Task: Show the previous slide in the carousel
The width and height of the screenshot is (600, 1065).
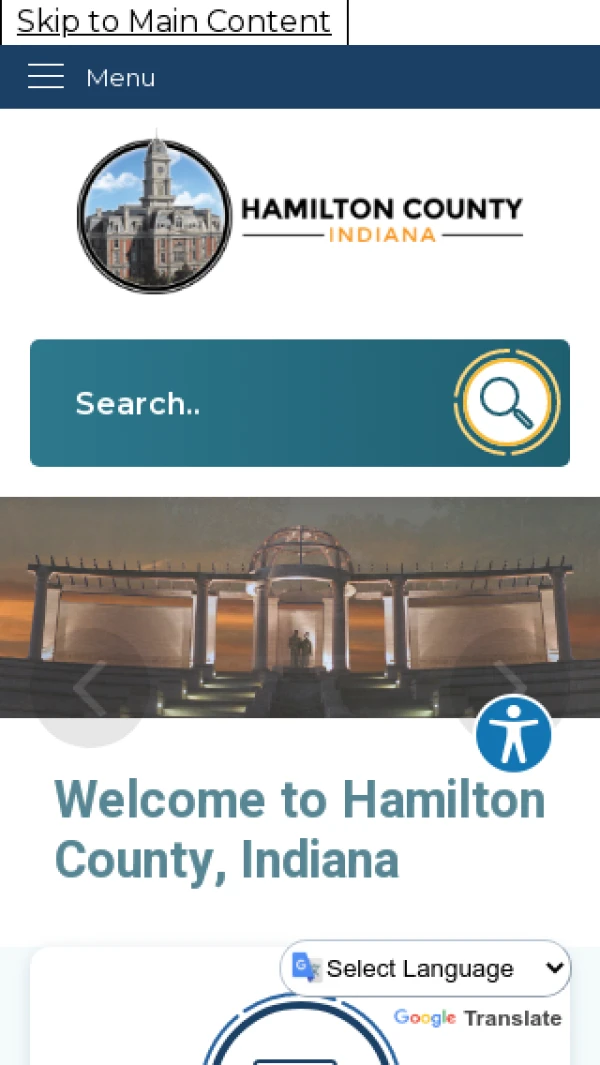Action: 90,688
